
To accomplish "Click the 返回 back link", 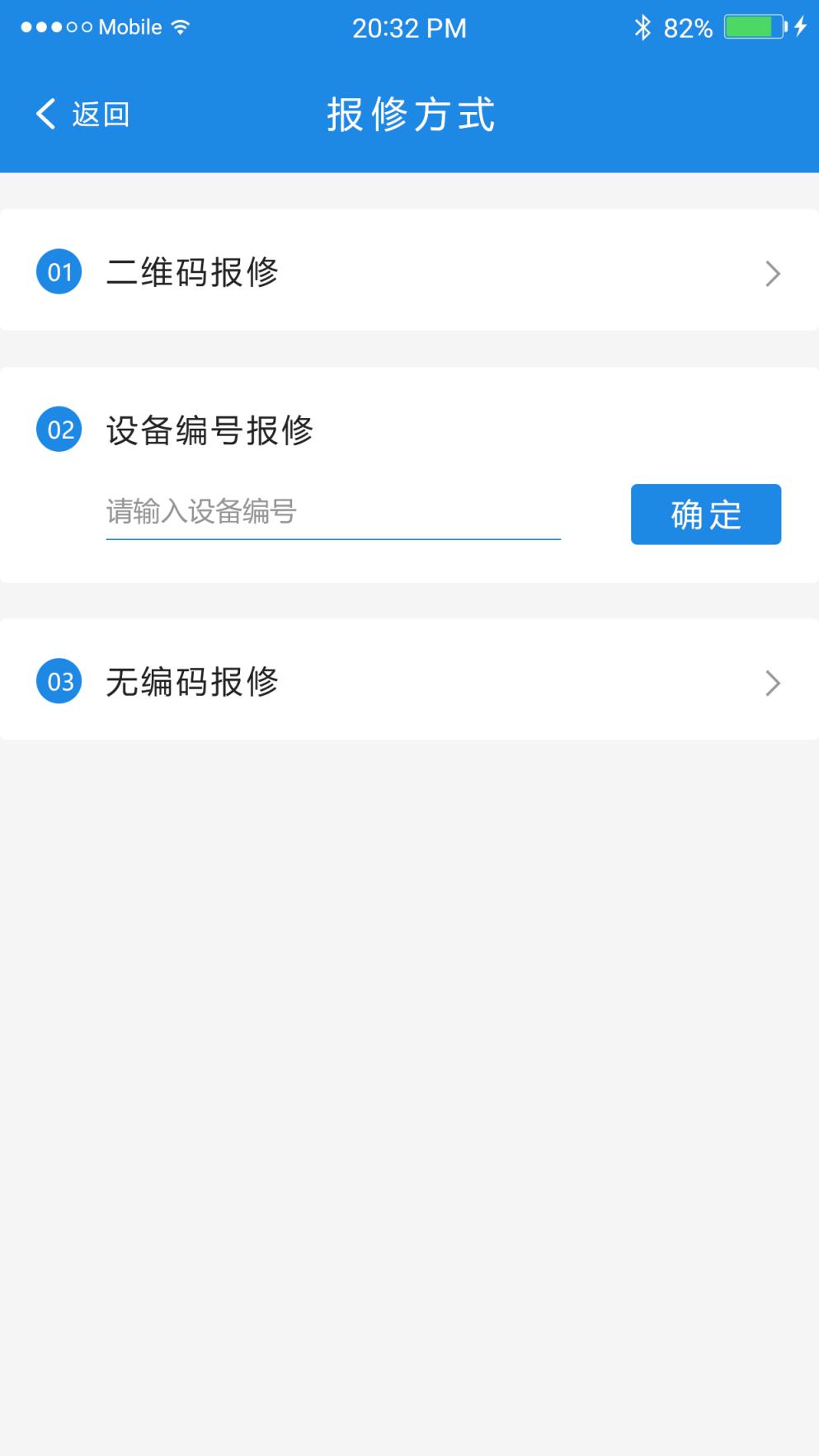I will [100, 113].
